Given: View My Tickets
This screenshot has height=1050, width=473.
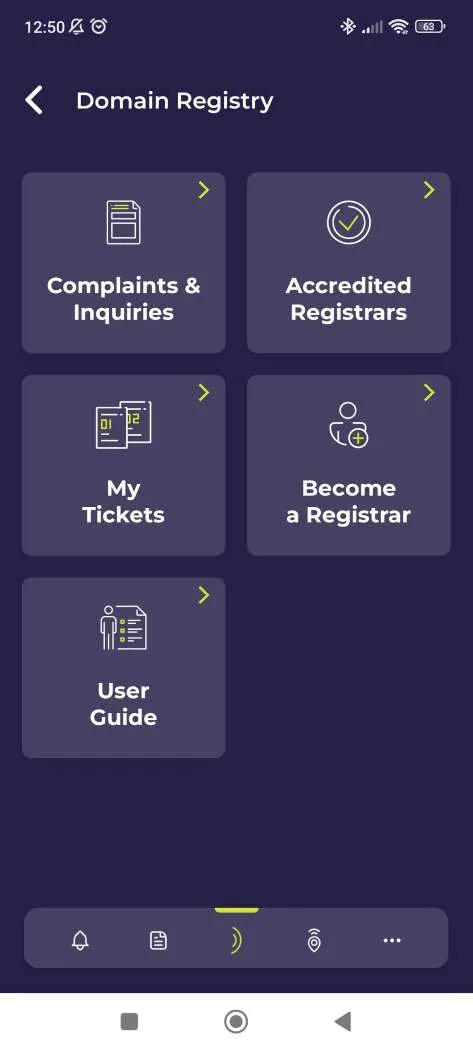Looking at the screenshot, I should [x=123, y=465].
